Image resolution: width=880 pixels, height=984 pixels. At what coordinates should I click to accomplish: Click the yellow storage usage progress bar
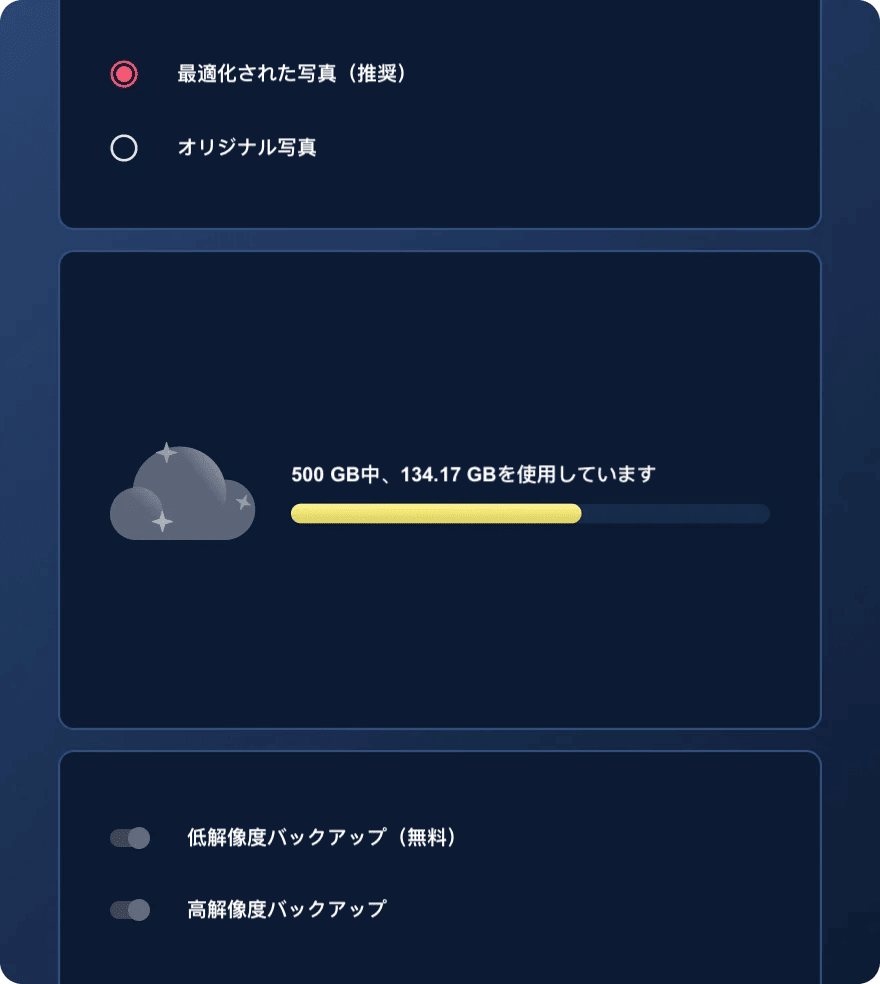(x=435, y=513)
